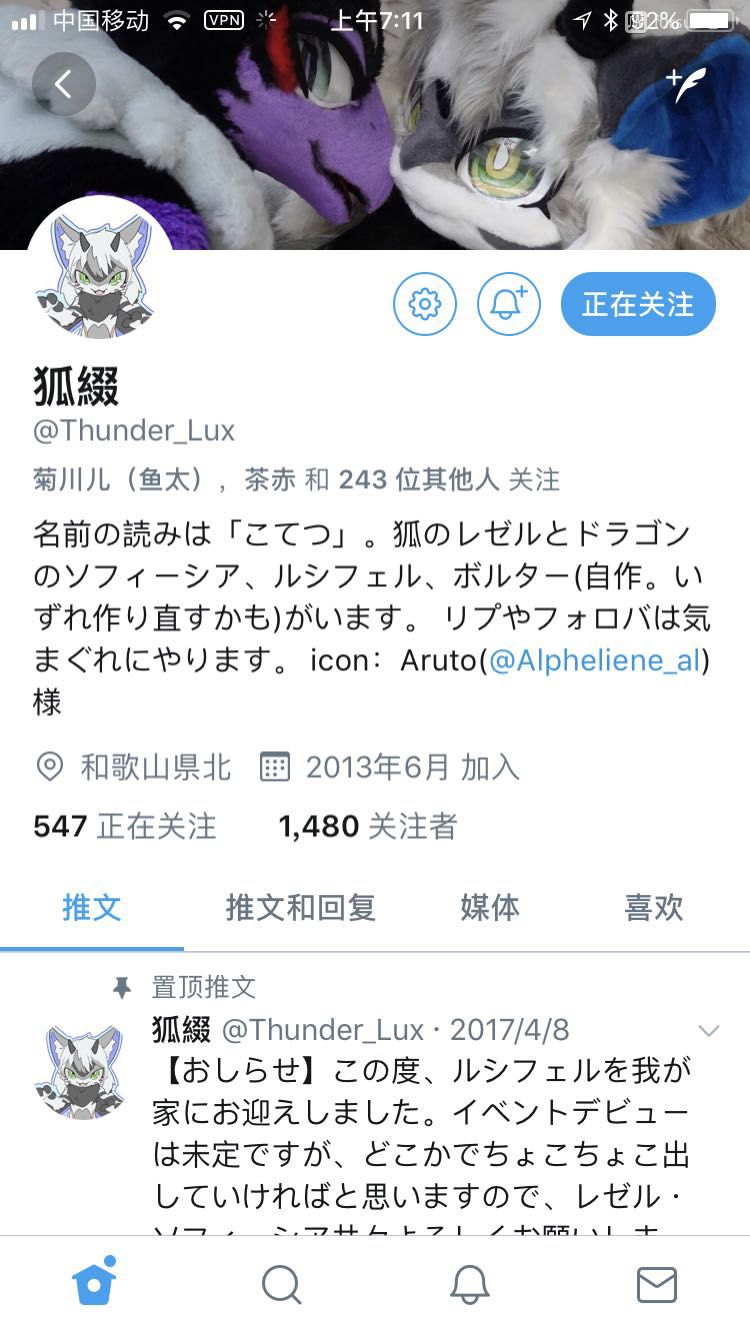The image size is (750, 1334).
Task: View the 1,480 关注者 followers list
Action: pyautogui.click(x=367, y=826)
